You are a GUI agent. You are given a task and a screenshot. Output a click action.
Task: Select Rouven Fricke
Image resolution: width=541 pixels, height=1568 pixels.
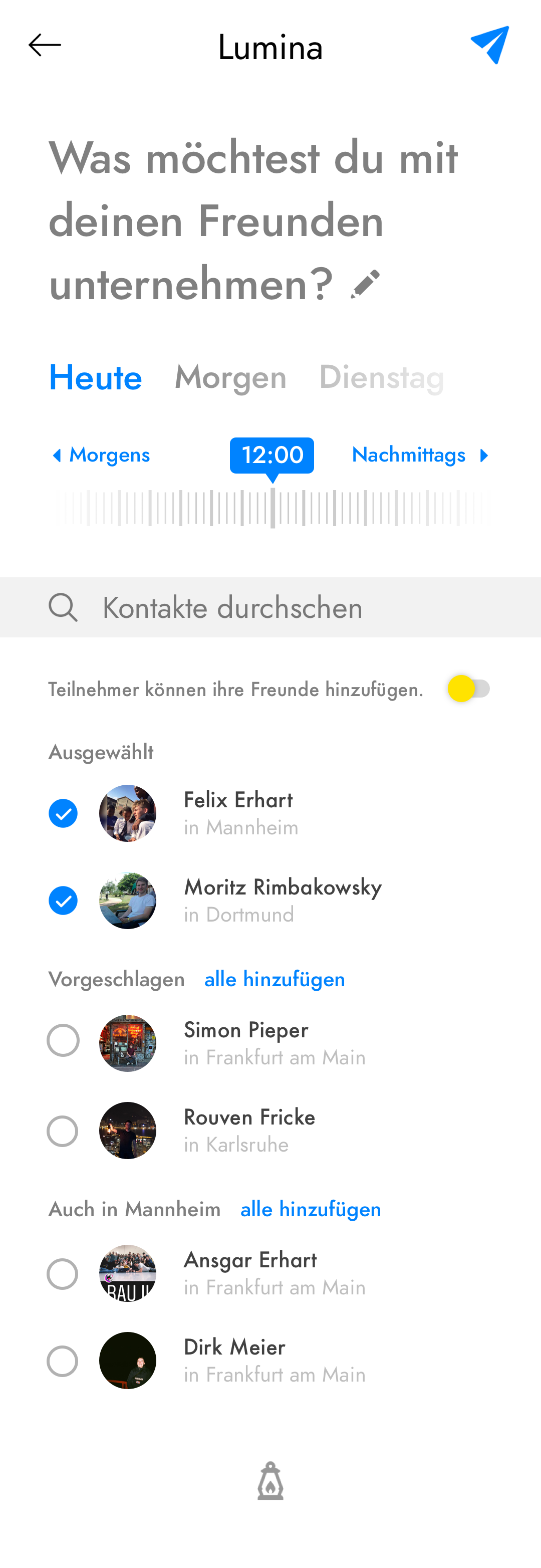pyautogui.click(x=63, y=1131)
